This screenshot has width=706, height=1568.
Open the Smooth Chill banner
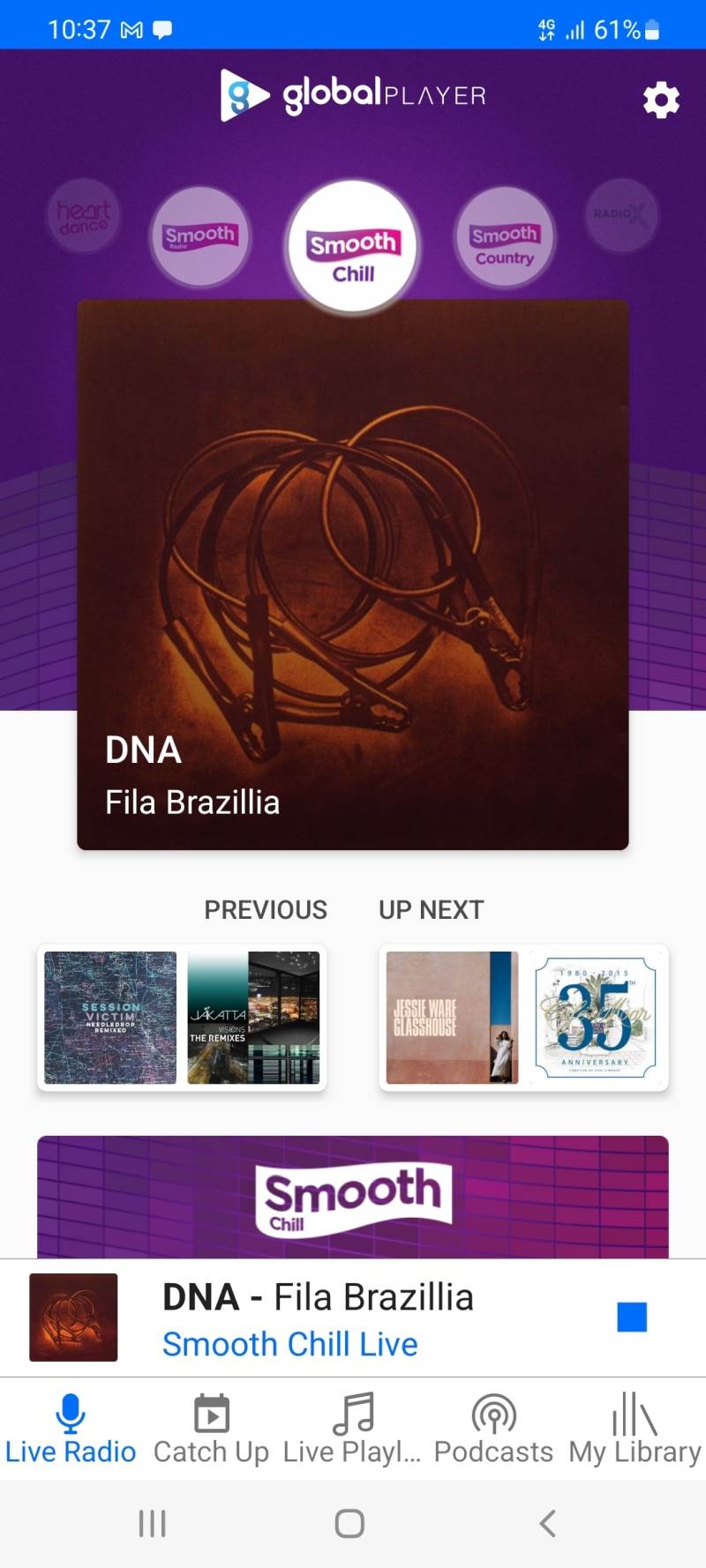[353, 1197]
